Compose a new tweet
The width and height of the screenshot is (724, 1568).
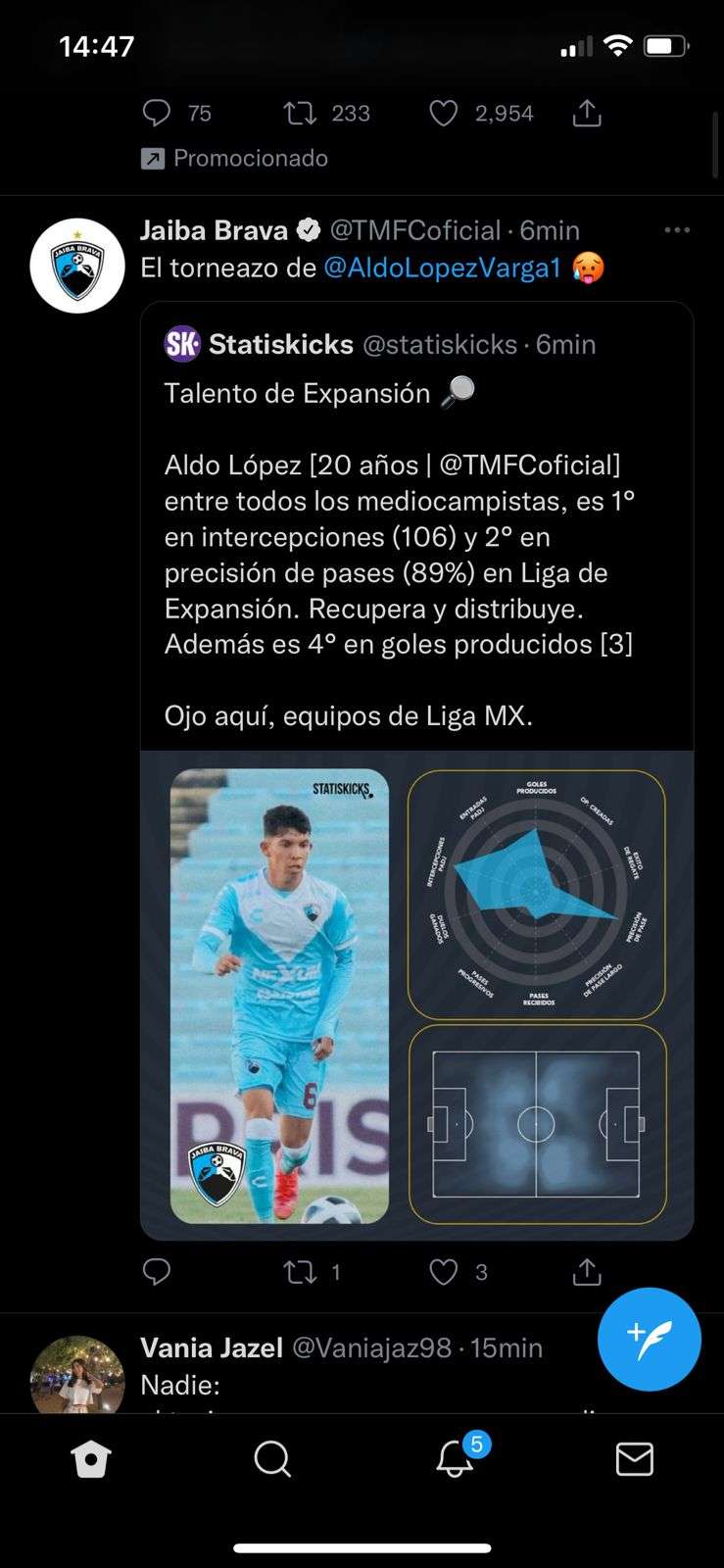pyautogui.click(x=649, y=1339)
